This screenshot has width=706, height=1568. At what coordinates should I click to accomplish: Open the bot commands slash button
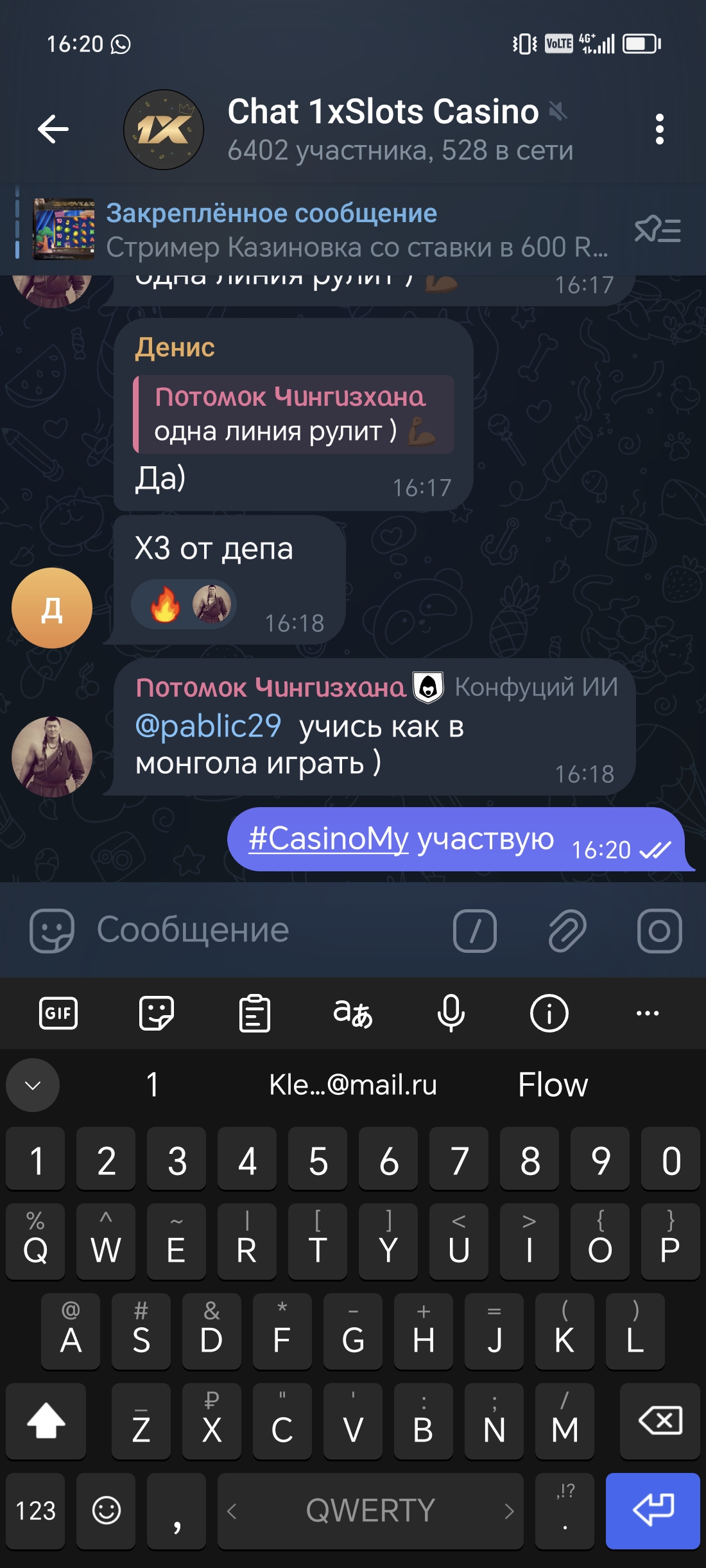(475, 930)
